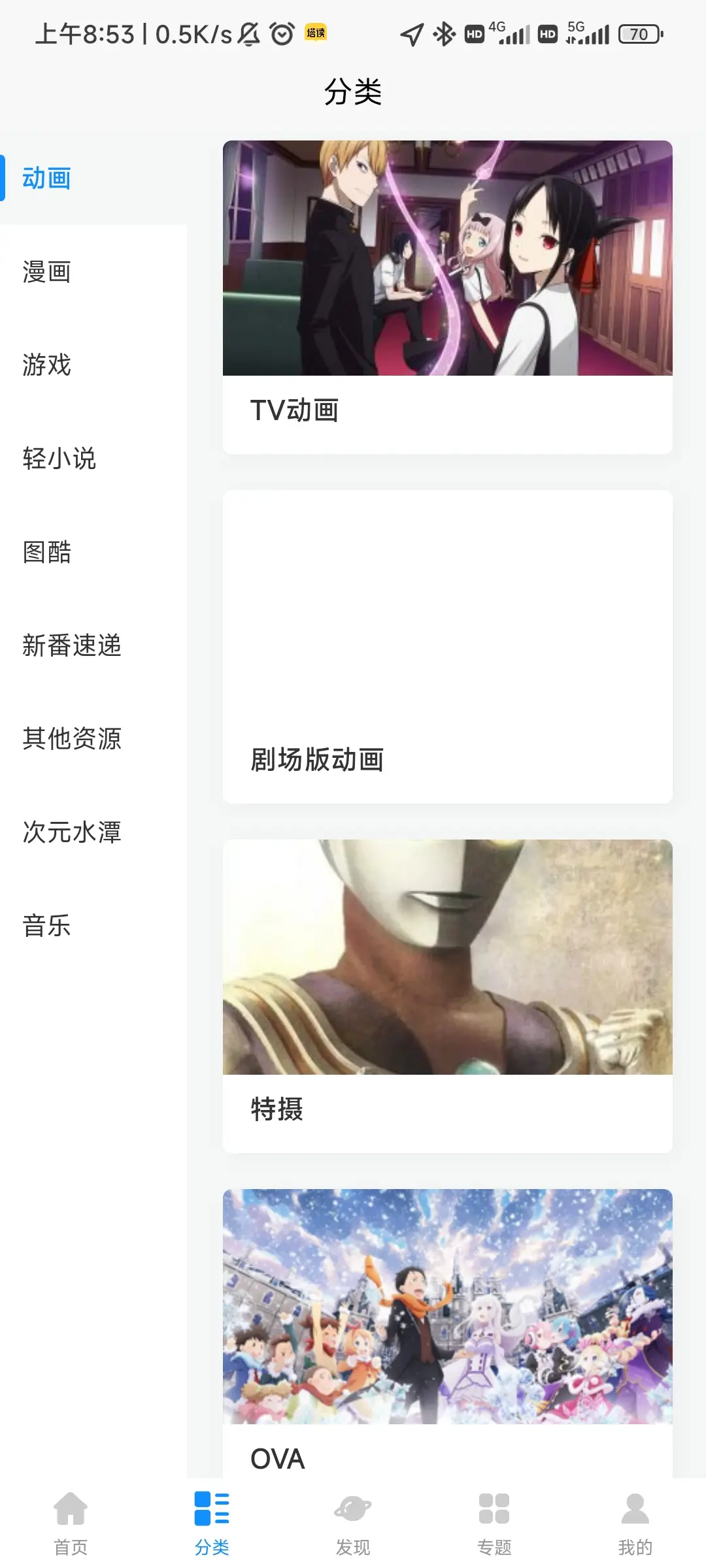
Task: Open the 剧场版动画 card
Action: point(447,647)
